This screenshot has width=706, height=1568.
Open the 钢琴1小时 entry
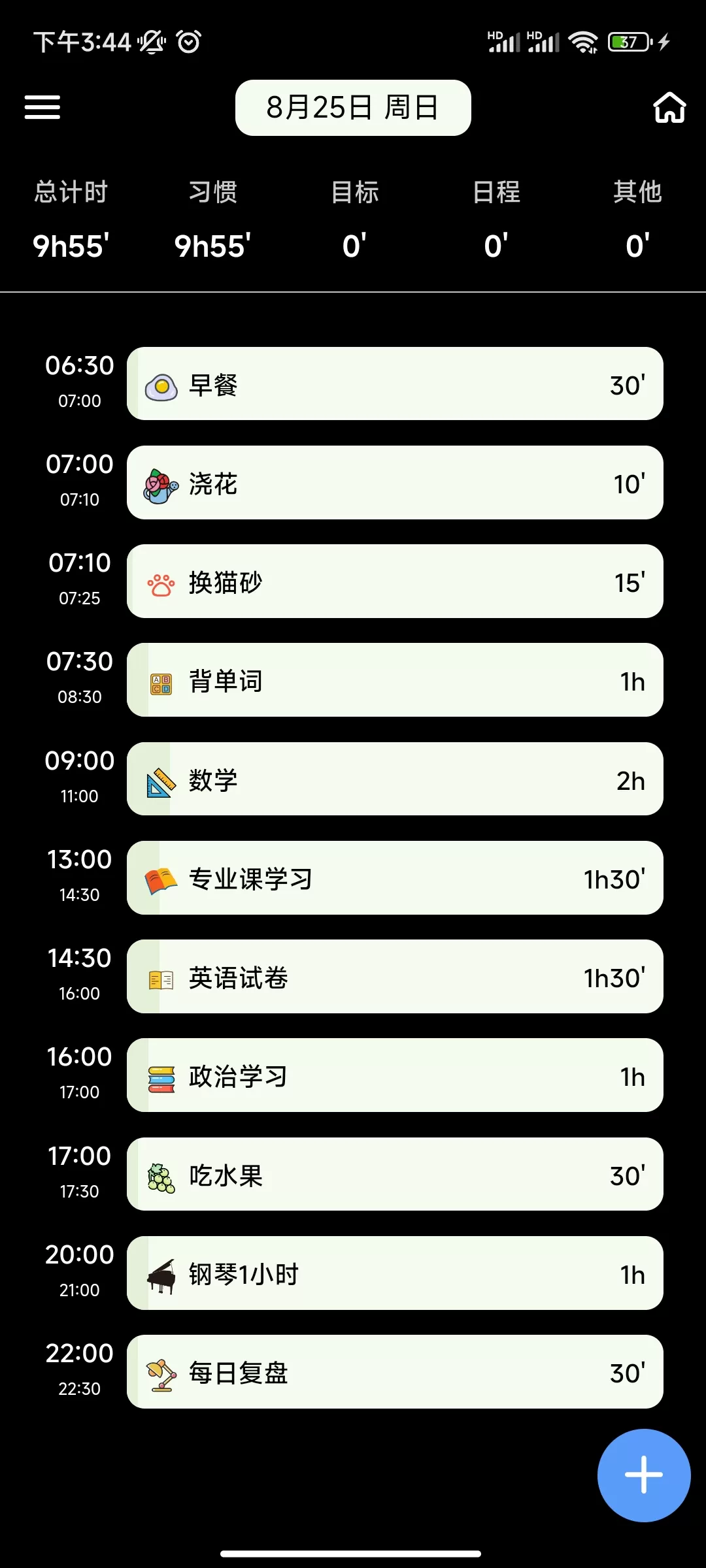point(395,1273)
